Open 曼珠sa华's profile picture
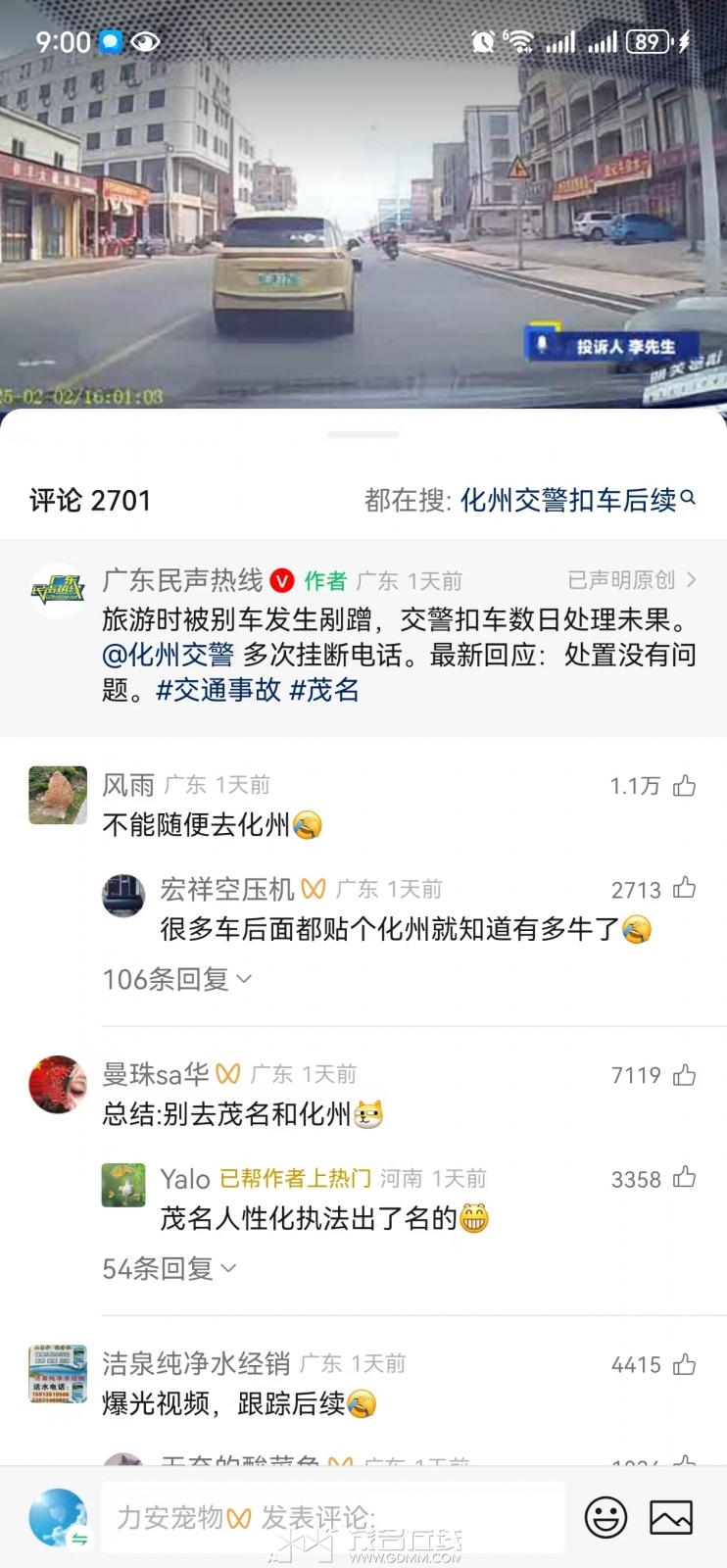Image resolution: width=727 pixels, height=1568 pixels. (58, 1084)
